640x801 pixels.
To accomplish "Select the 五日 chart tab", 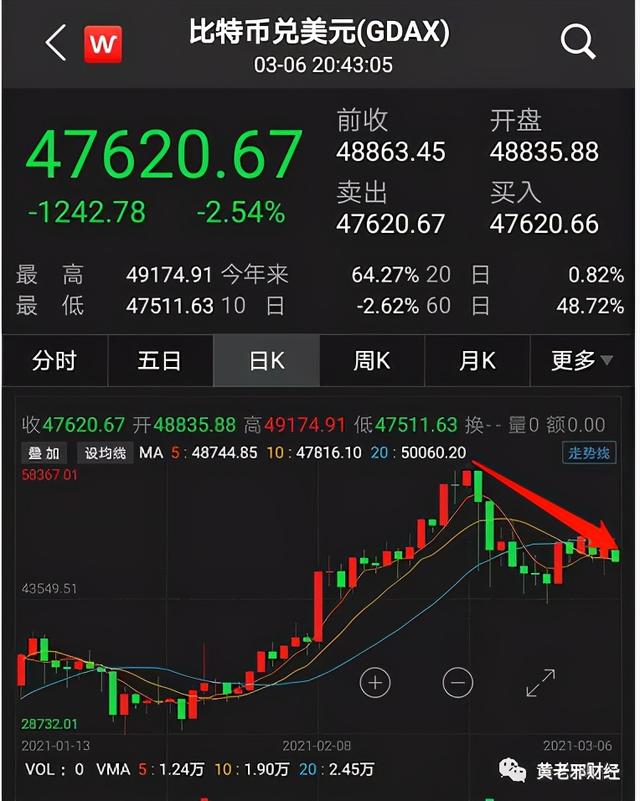I will point(160,361).
